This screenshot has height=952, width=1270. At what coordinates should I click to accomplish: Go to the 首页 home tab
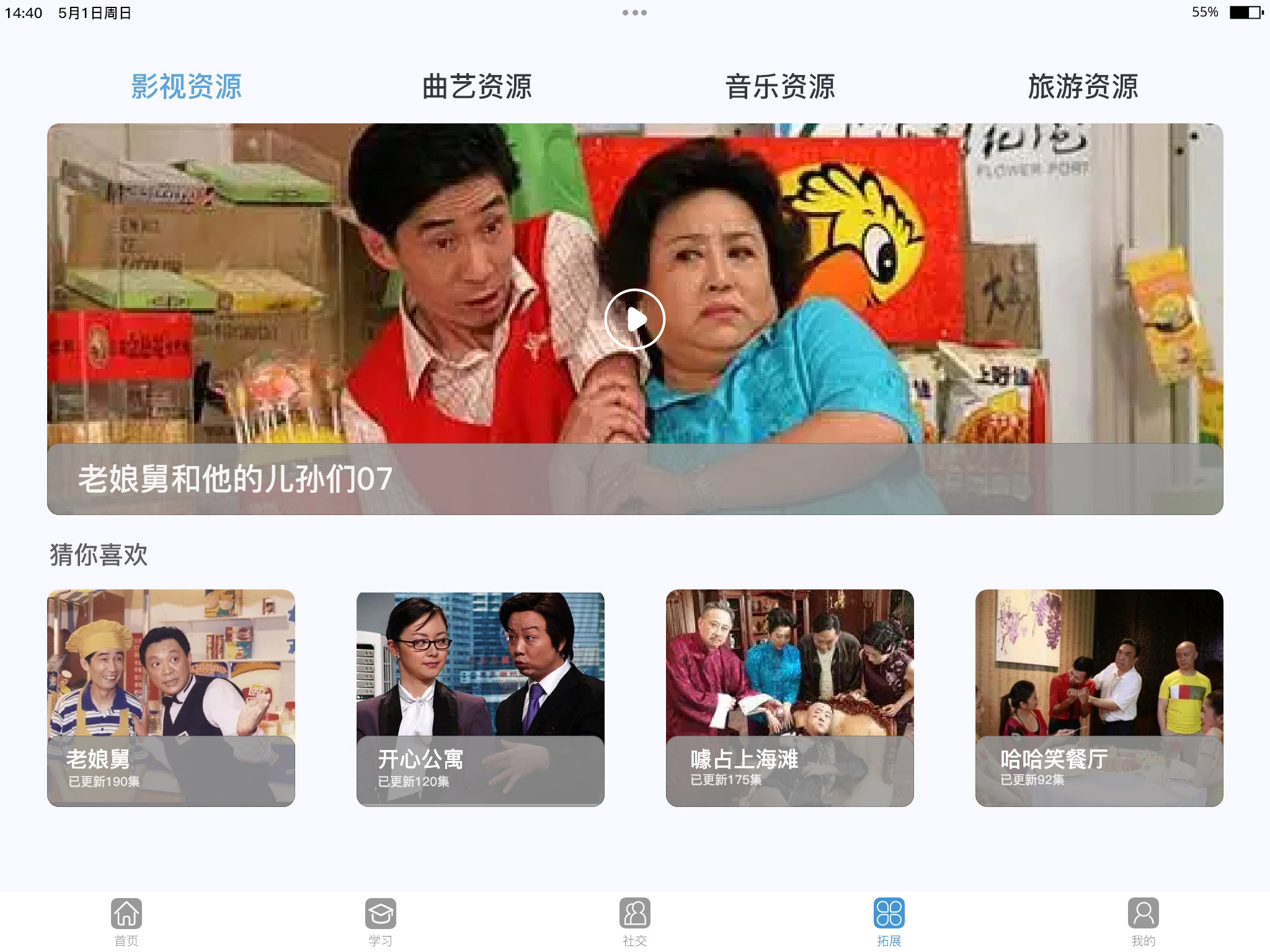127,920
